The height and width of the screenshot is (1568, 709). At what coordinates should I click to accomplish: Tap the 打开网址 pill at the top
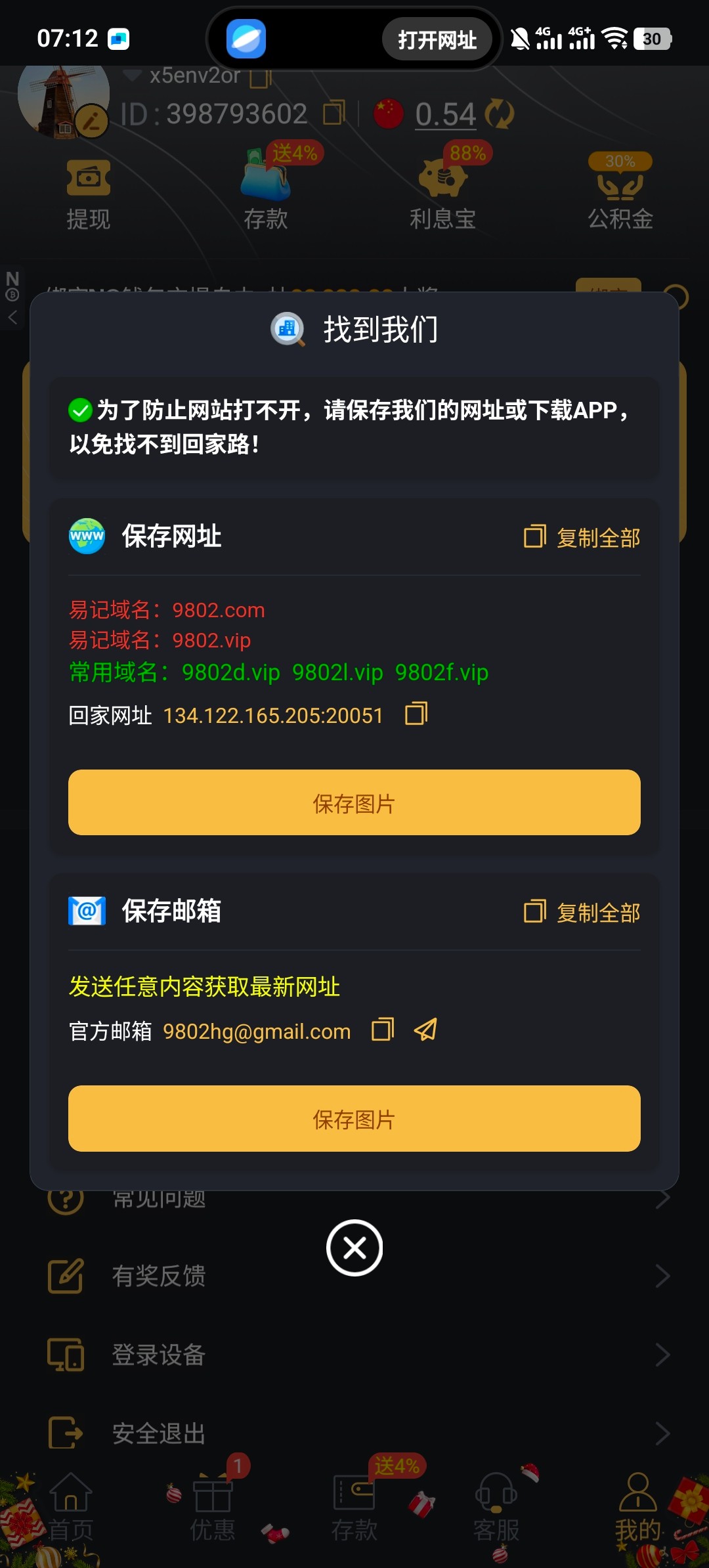[437, 39]
